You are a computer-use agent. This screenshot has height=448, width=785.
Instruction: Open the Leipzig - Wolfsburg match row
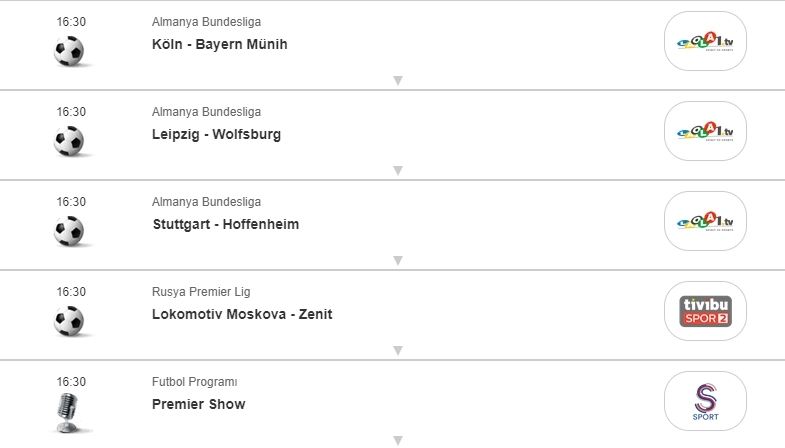pos(216,134)
